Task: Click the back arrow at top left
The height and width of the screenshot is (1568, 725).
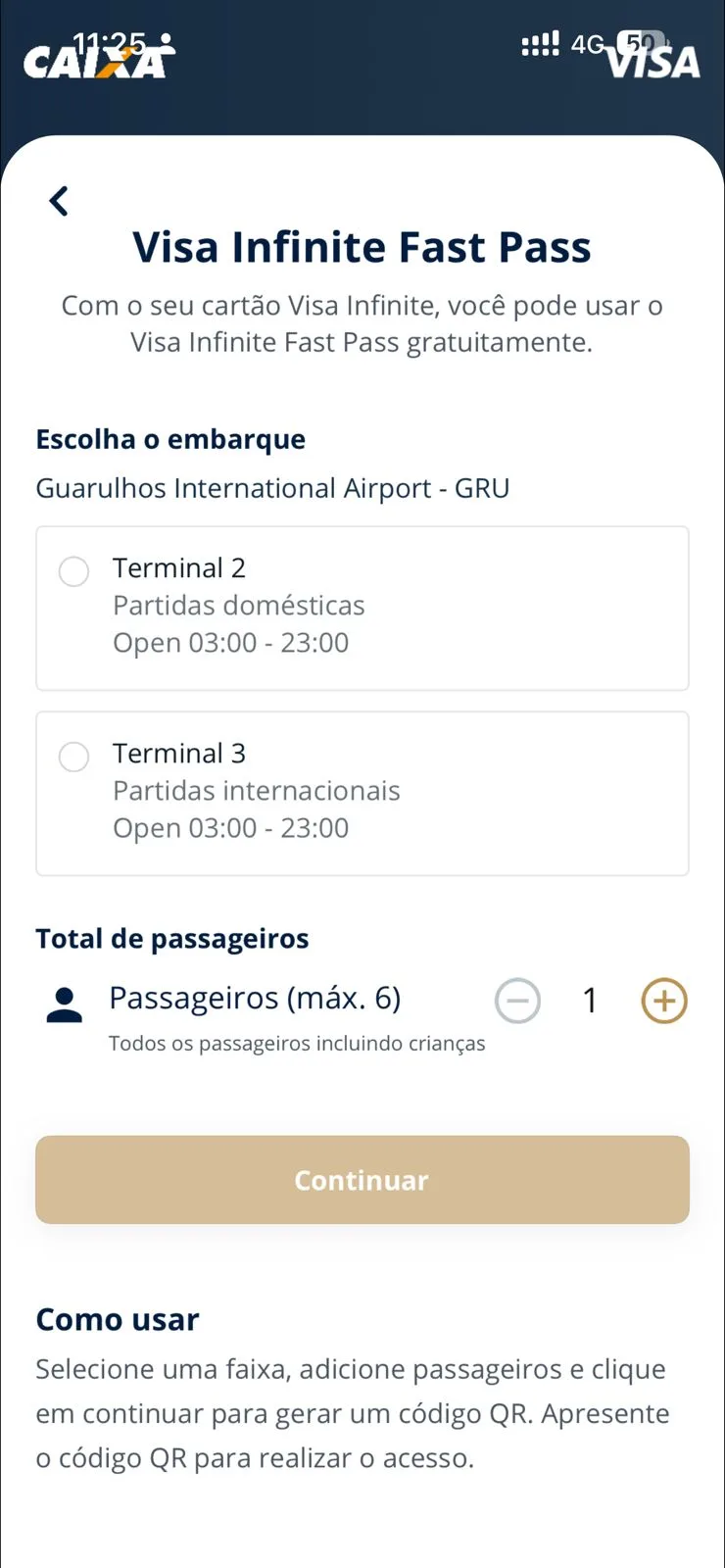Action: click(59, 200)
